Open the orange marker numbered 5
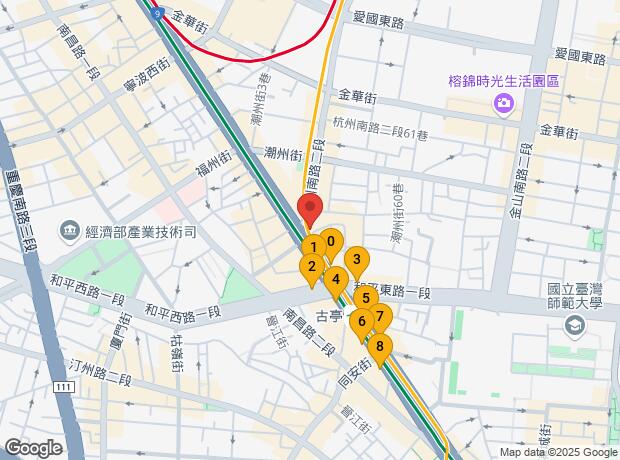Image resolution: width=620 pixels, height=460 pixels. click(367, 298)
